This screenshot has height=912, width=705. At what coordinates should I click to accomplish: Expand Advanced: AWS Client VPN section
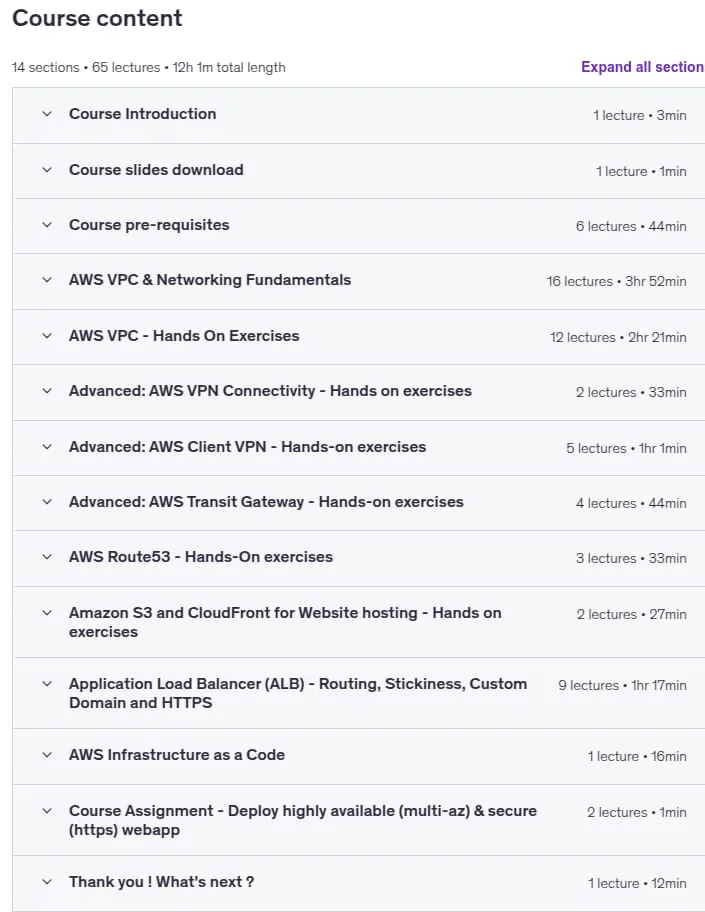point(358,448)
